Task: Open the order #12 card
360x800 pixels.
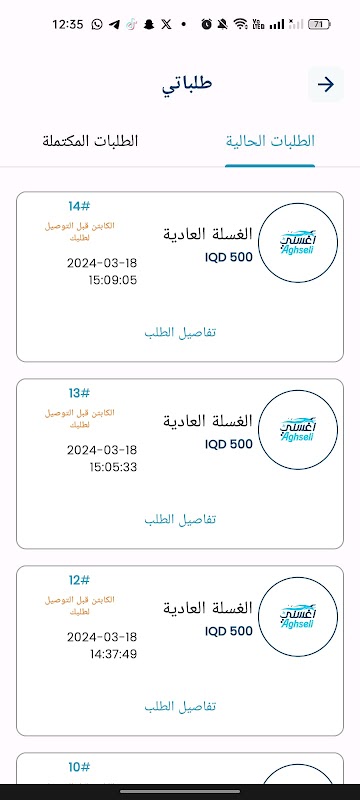Action: coord(180,651)
